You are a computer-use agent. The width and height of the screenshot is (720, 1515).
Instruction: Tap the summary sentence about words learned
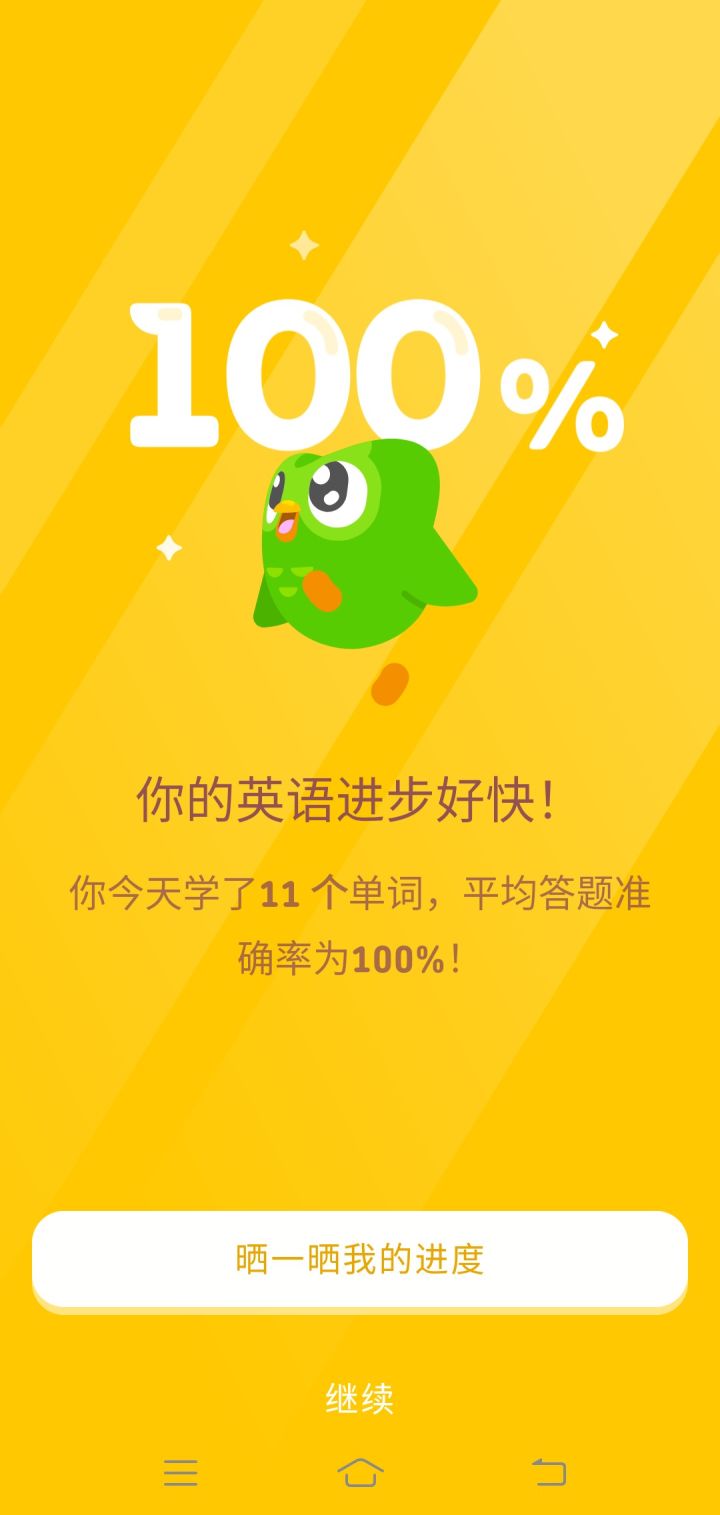click(360, 925)
